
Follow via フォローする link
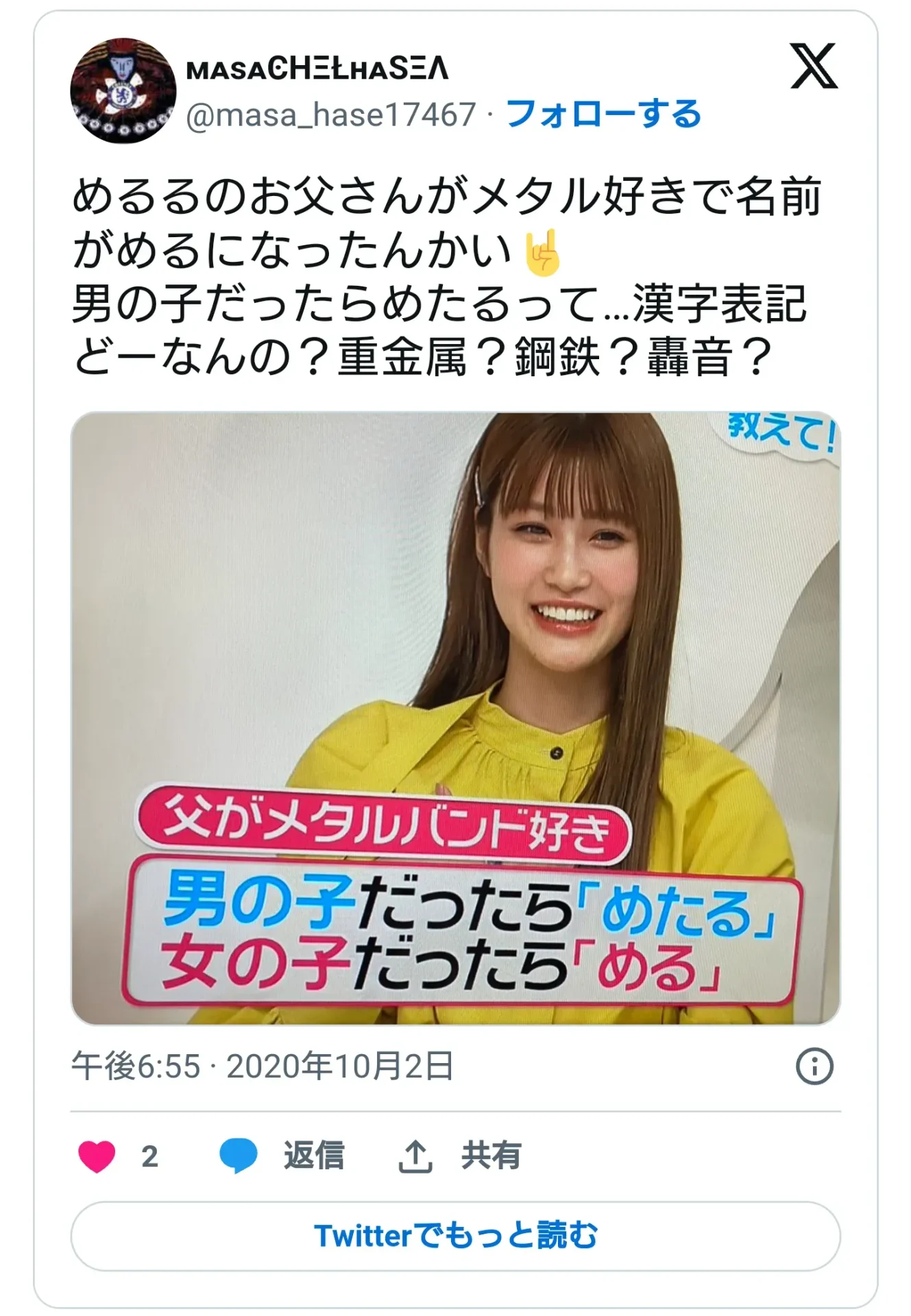(604, 114)
